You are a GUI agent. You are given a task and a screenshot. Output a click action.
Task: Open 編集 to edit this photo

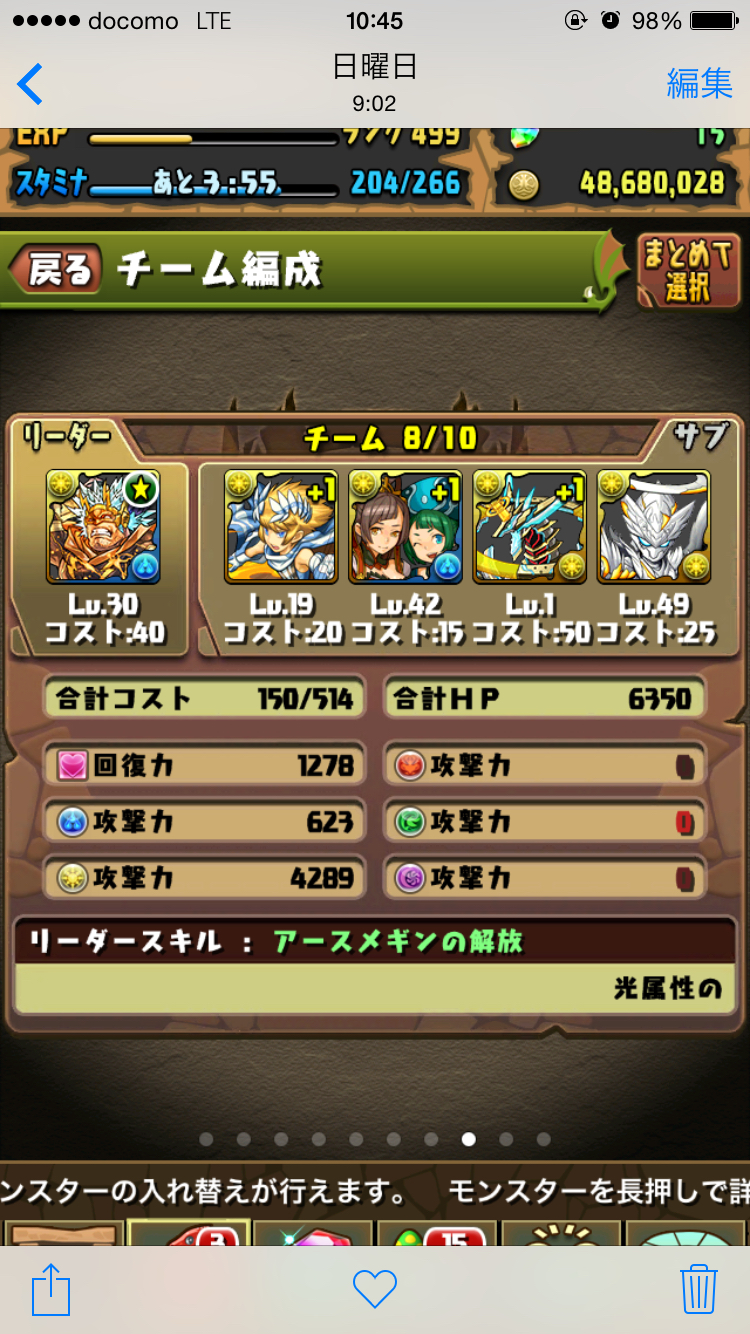tap(699, 84)
